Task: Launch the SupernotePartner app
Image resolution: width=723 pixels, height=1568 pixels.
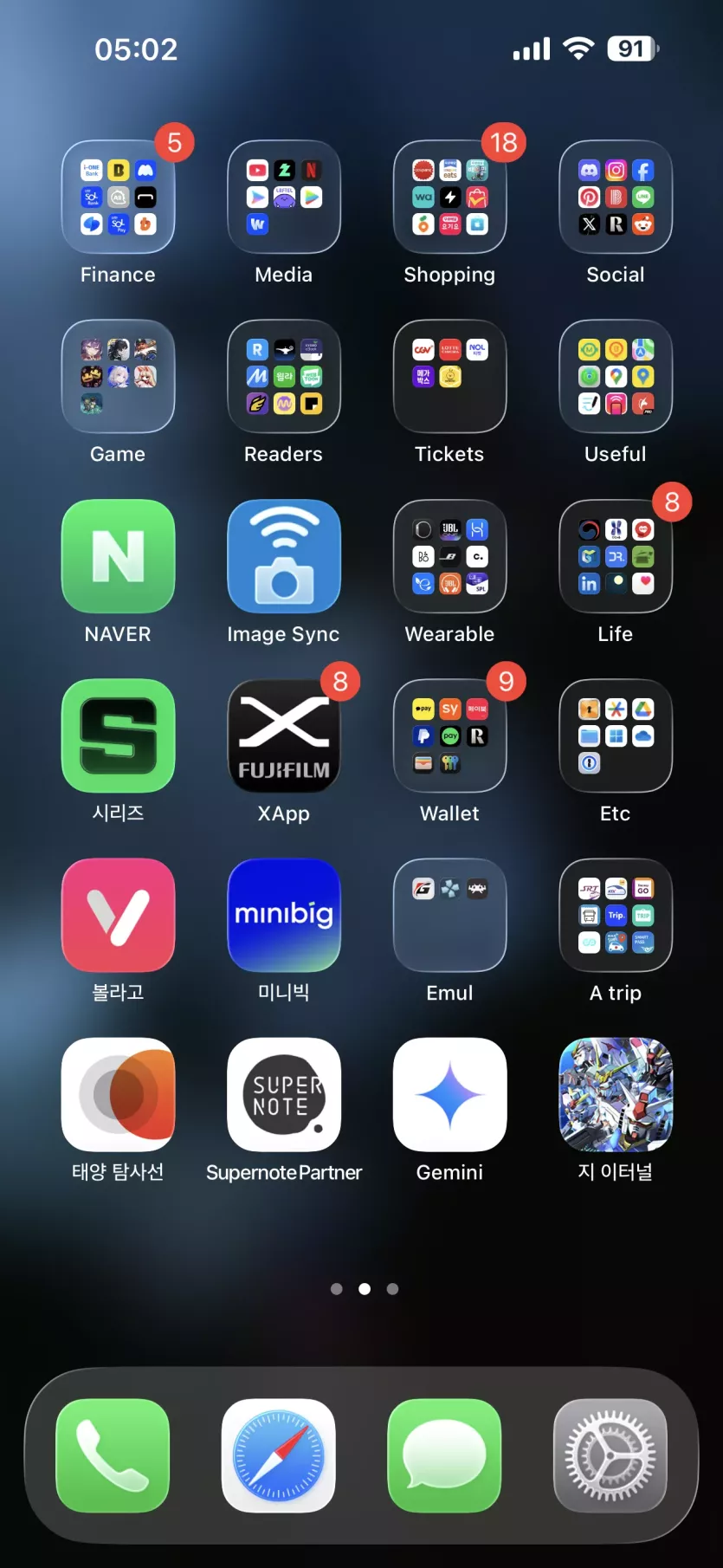Action: click(x=284, y=1094)
